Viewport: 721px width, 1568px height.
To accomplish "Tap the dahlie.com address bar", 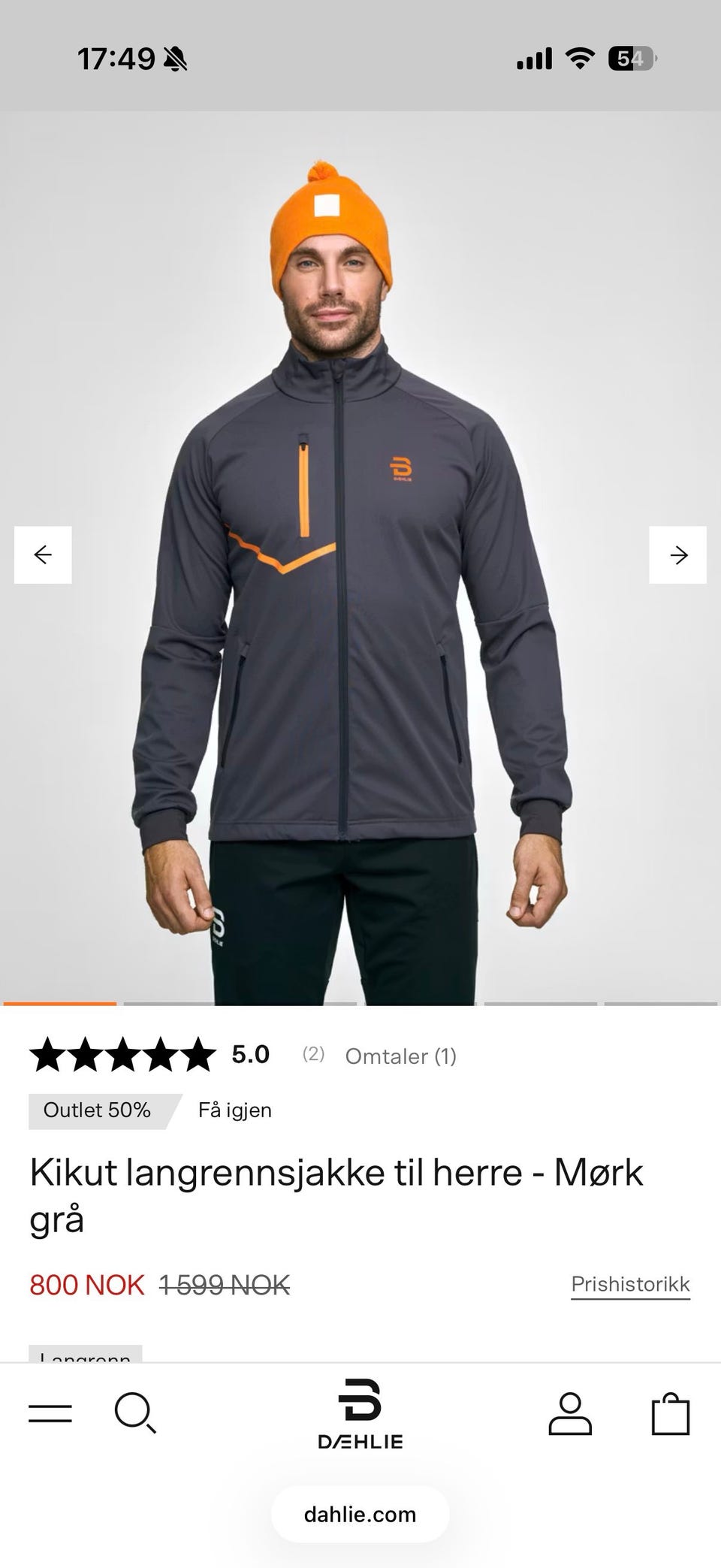I will (360, 1515).
